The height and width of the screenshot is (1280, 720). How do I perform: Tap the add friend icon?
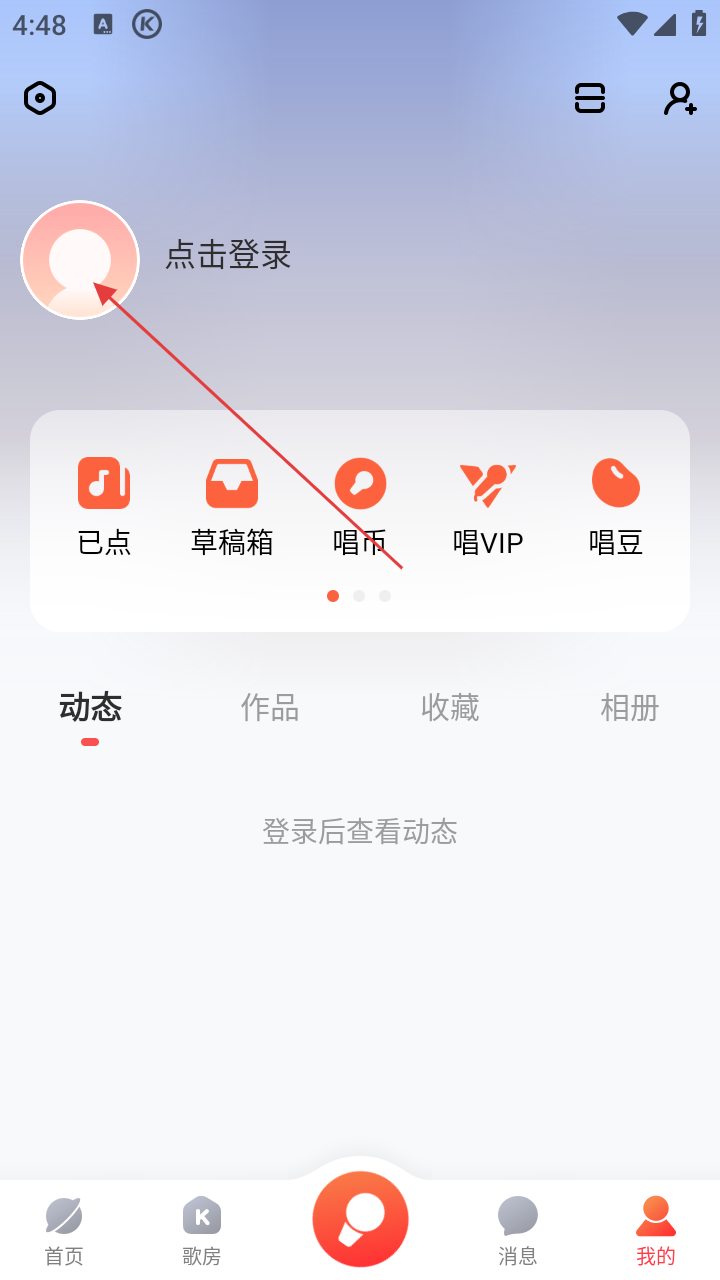click(x=680, y=98)
